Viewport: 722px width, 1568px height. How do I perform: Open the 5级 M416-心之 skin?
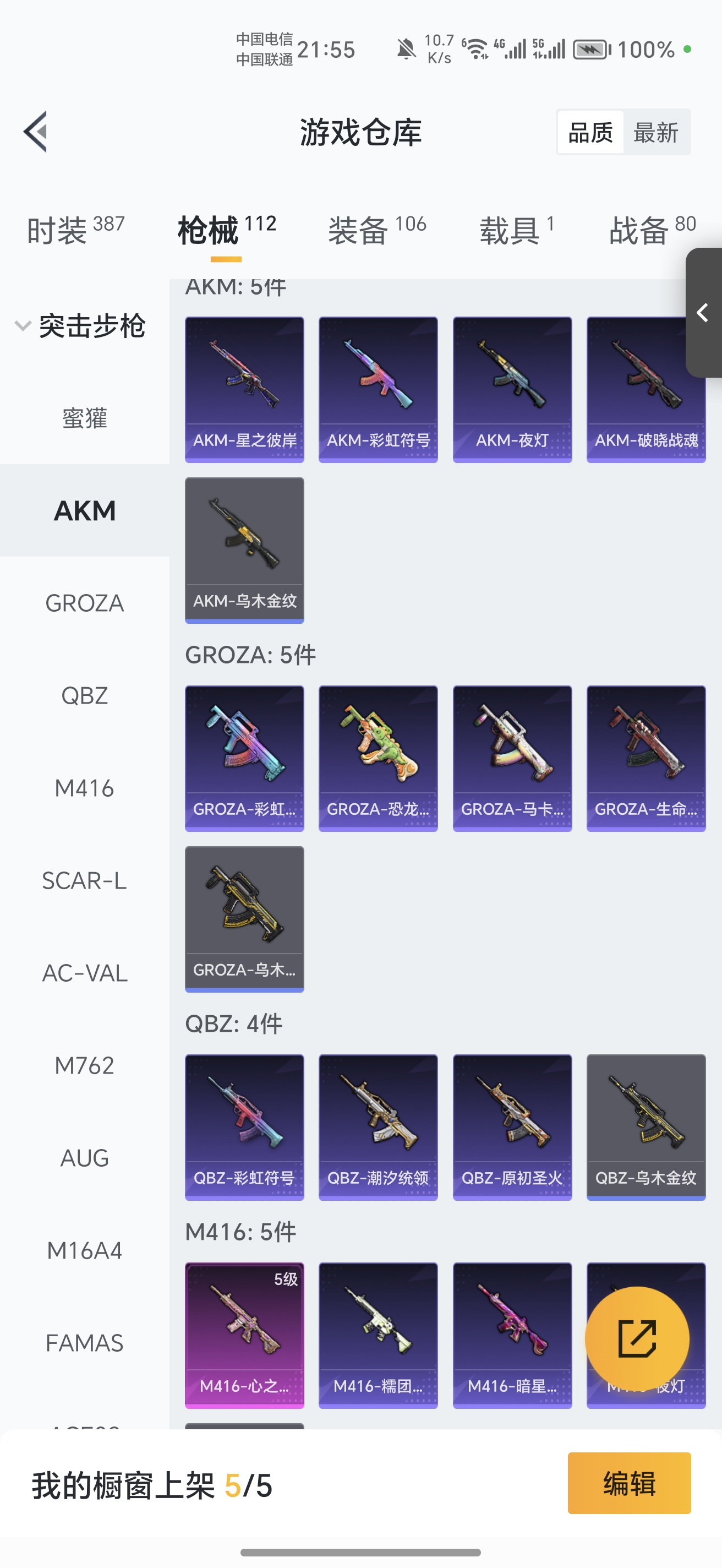tap(244, 1335)
